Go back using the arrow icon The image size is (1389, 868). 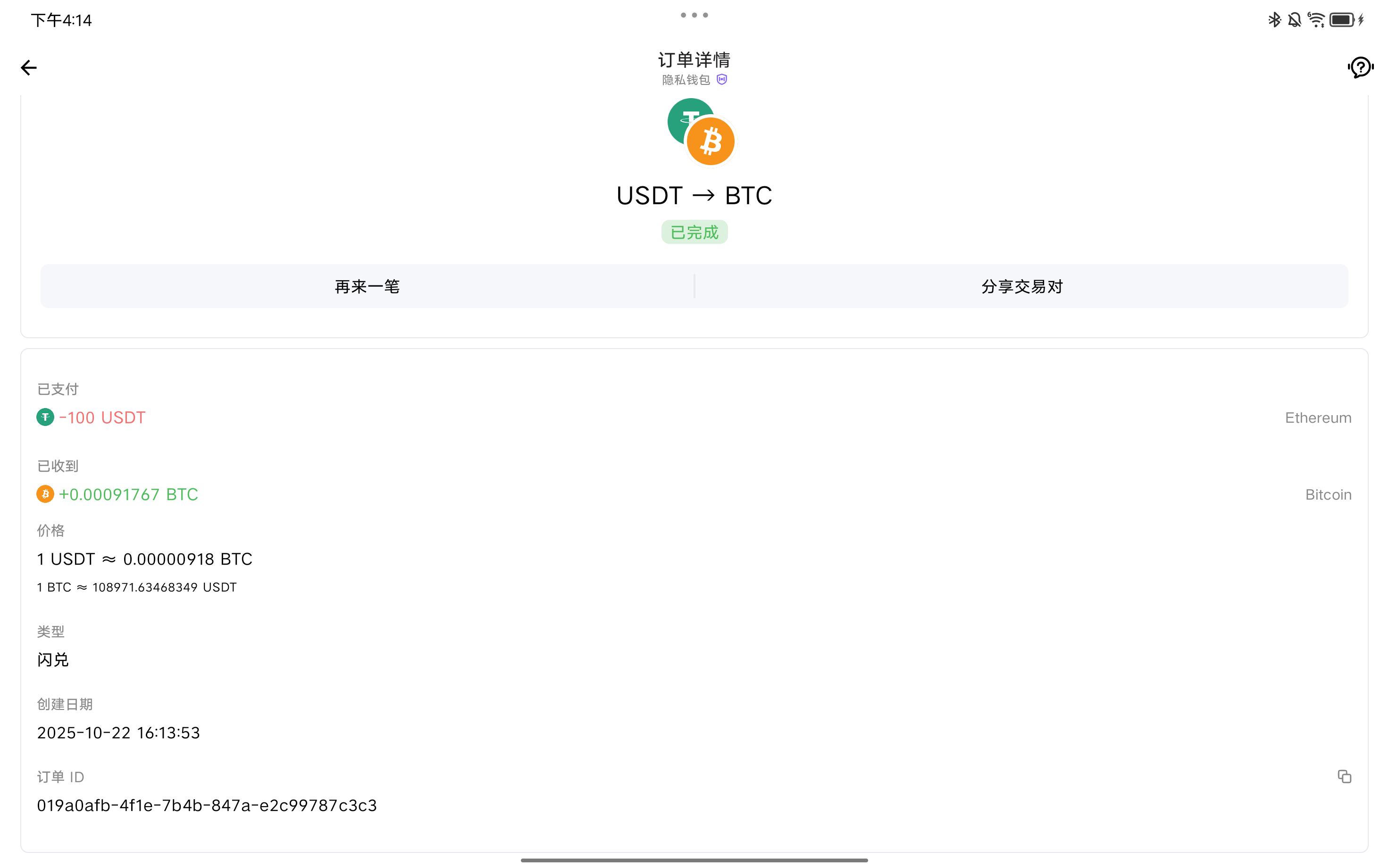(x=29, y=68)
